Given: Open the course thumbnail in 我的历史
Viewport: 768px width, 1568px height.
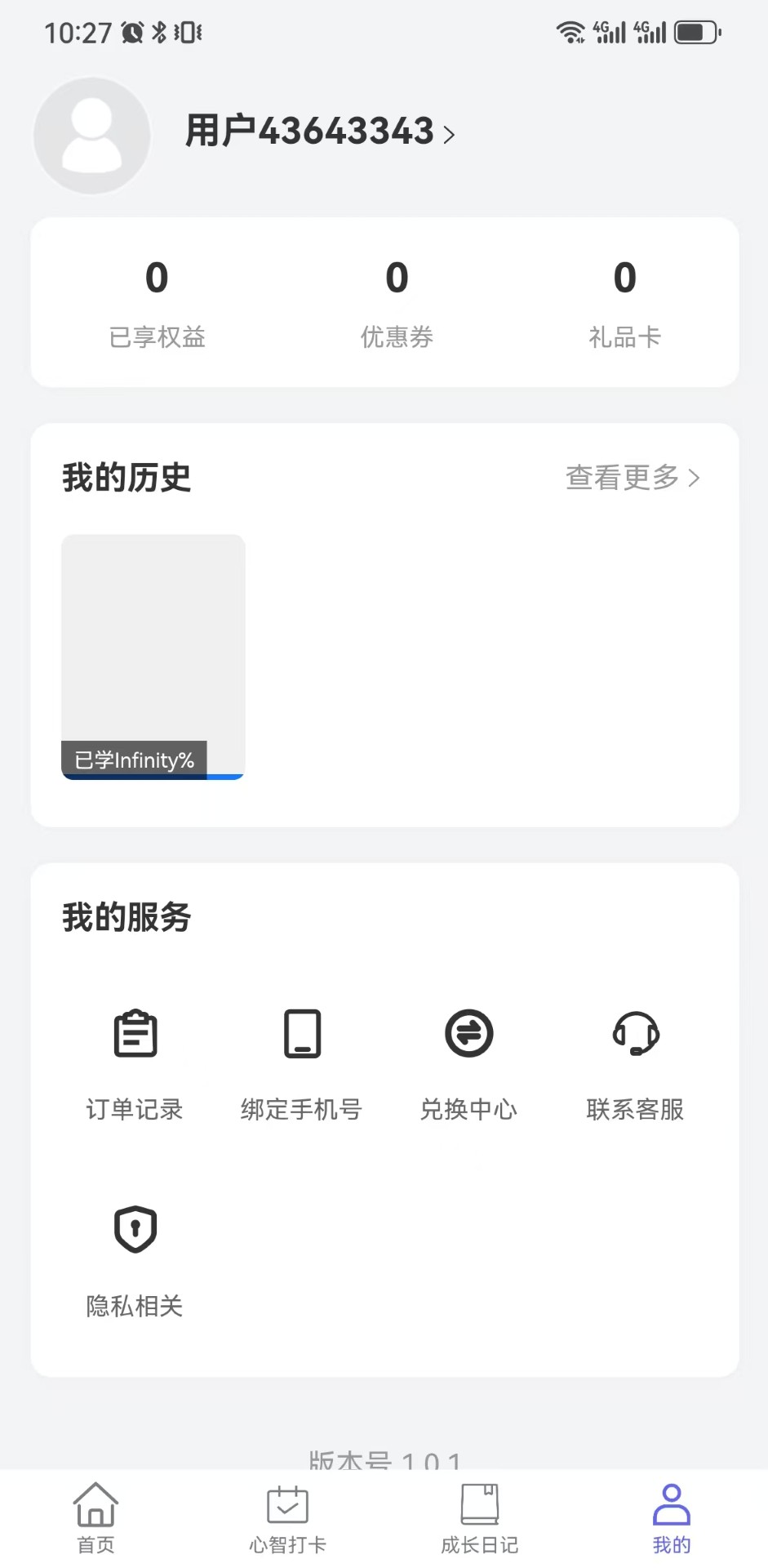Looking at the screenshot, I should pos(153,645).
